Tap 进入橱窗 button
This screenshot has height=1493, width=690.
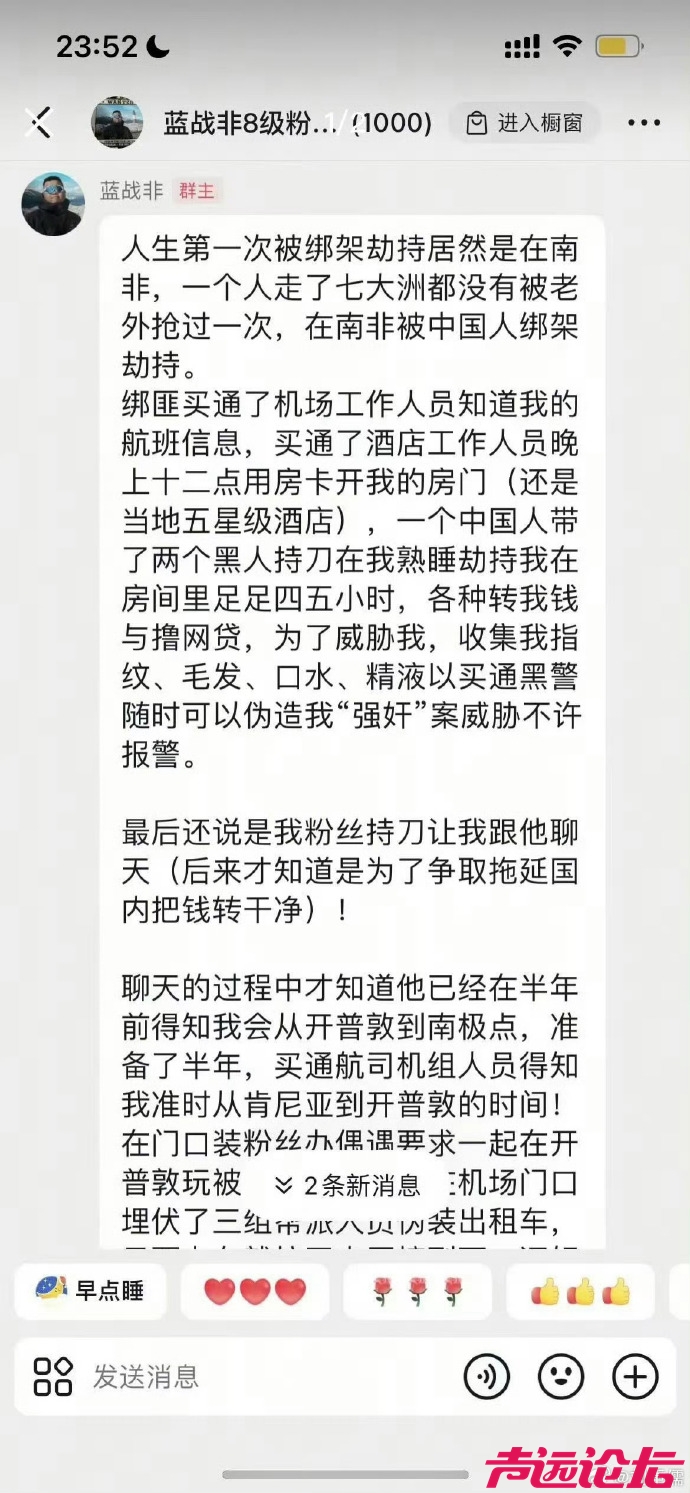[525, 123]
